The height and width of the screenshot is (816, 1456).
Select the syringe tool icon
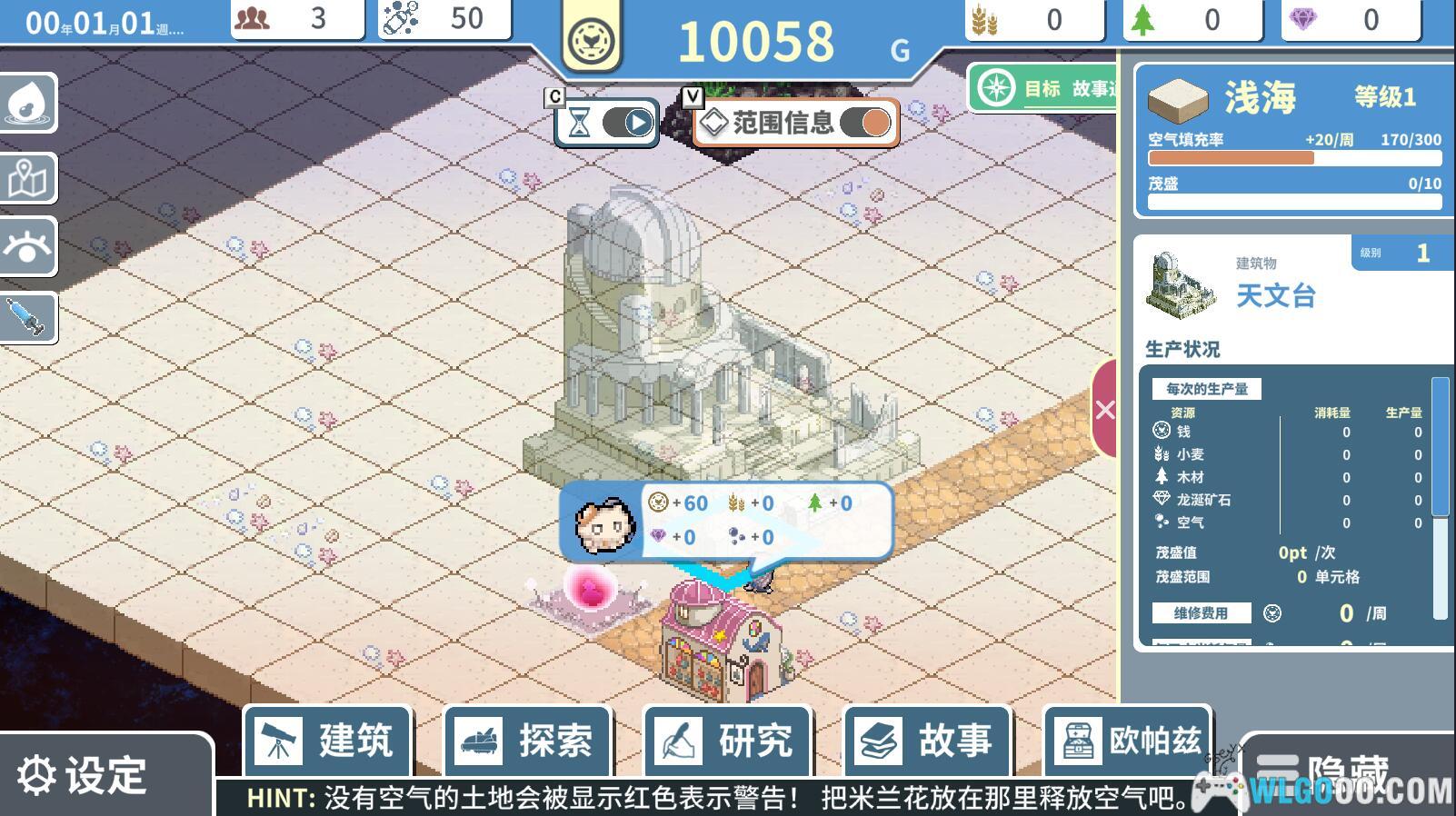[27, 317]
